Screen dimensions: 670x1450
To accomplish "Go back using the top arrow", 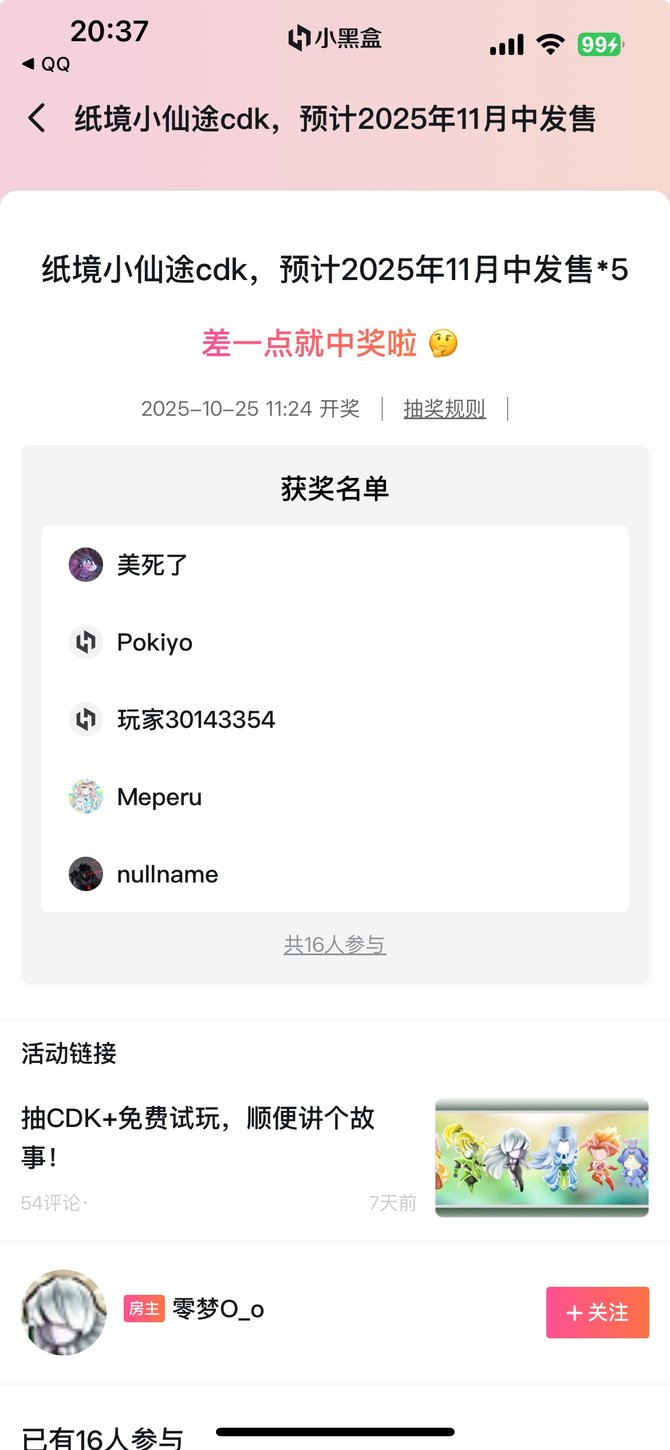I will 37,119.
